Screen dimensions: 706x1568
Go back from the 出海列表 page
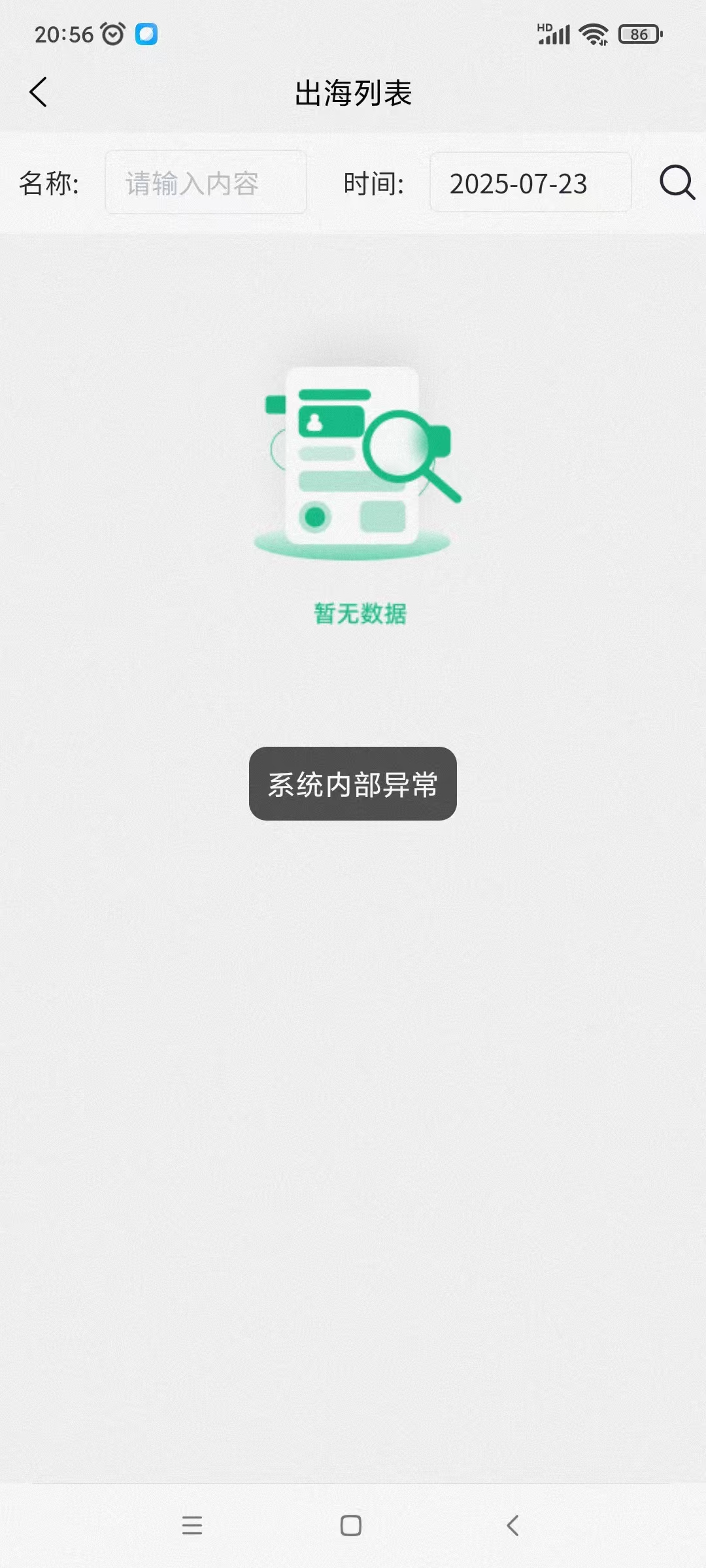click(39, 92)
